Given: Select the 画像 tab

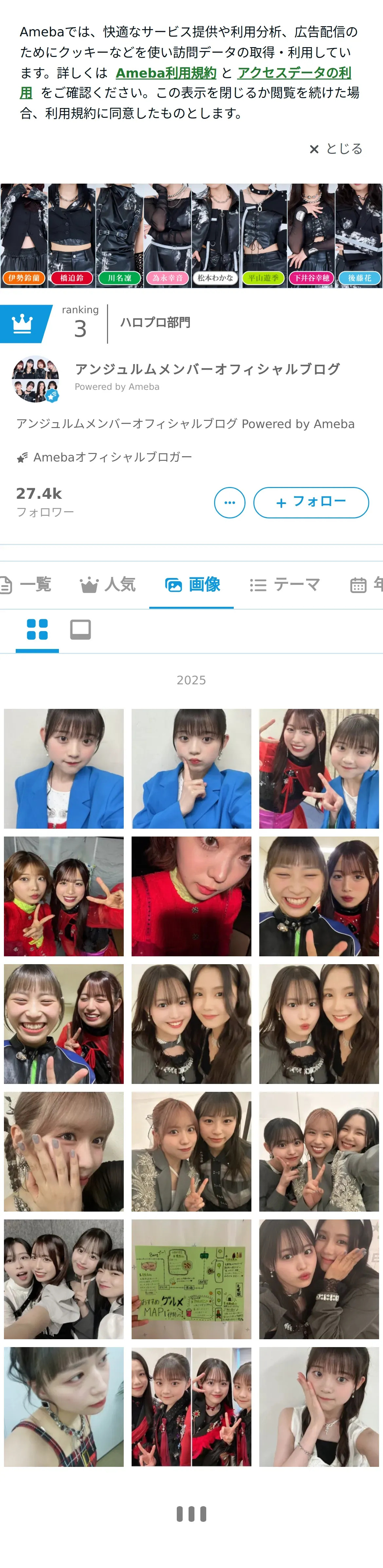Looking at the screenshot, I should pyautogui.click(x=192, y=584).
